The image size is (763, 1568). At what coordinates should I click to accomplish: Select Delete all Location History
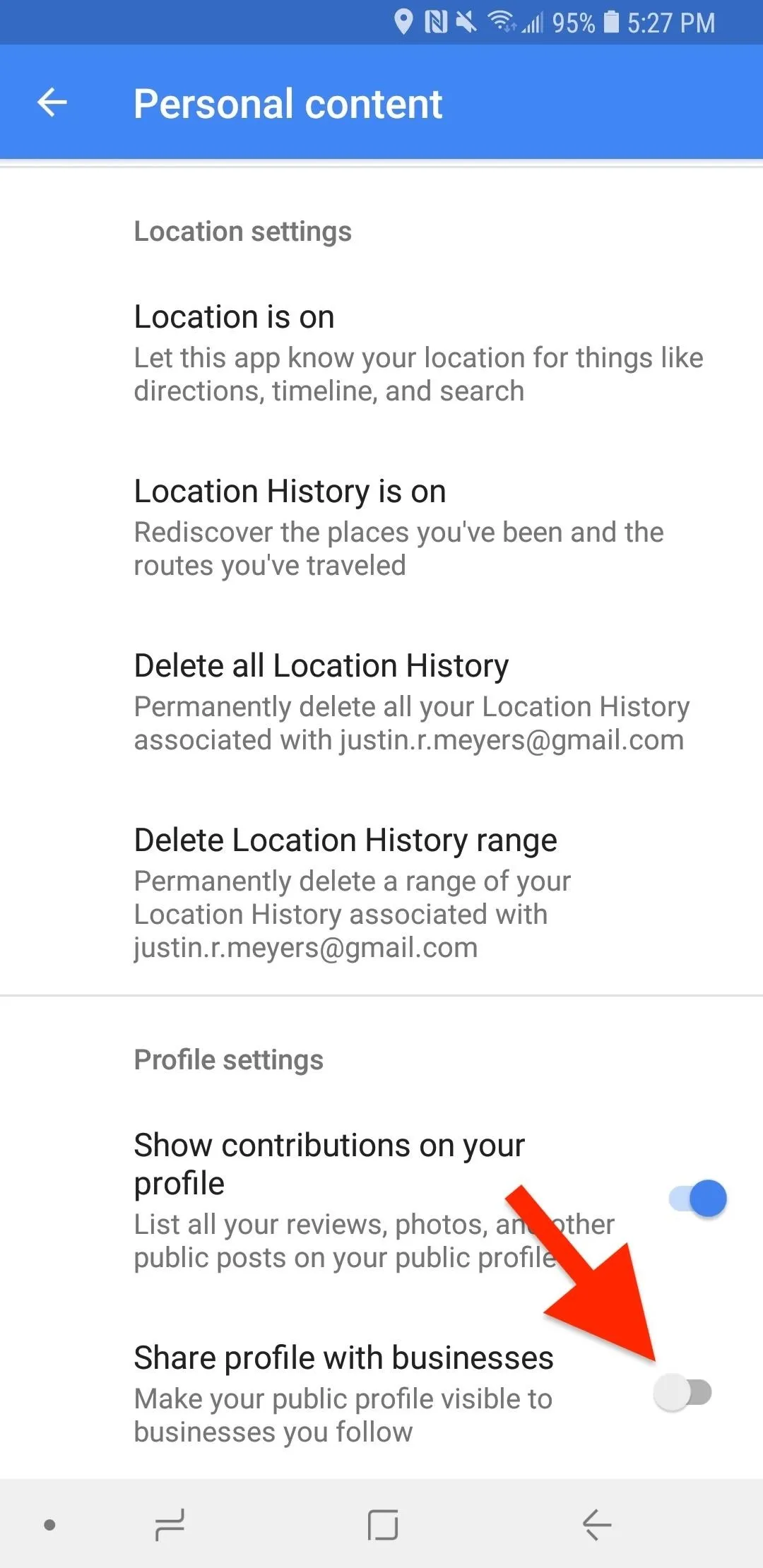click(381, 701)
